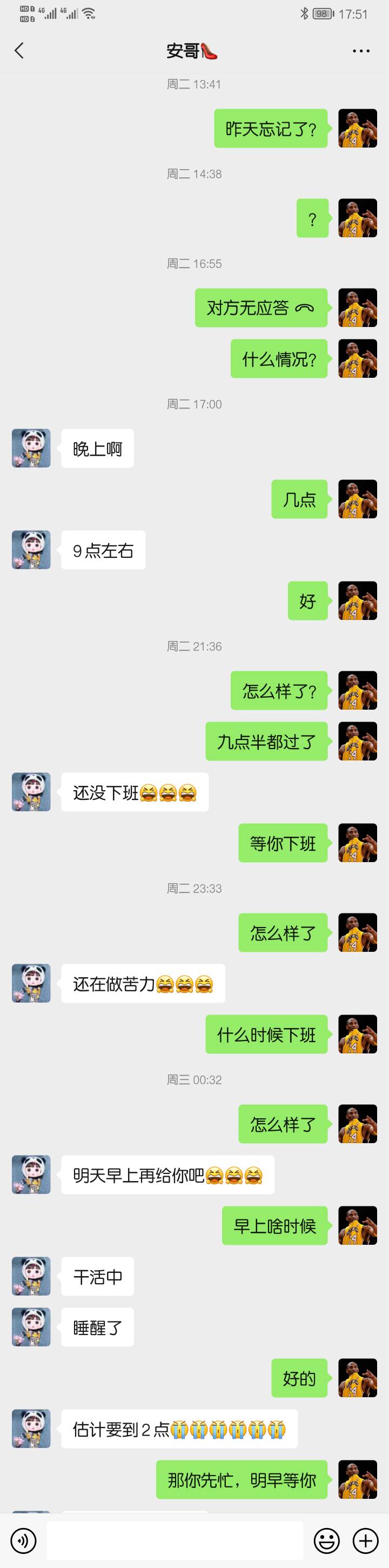Screen dimensions: 389x1568
Task: Go back to the chat list
Action: pos(19,50)
